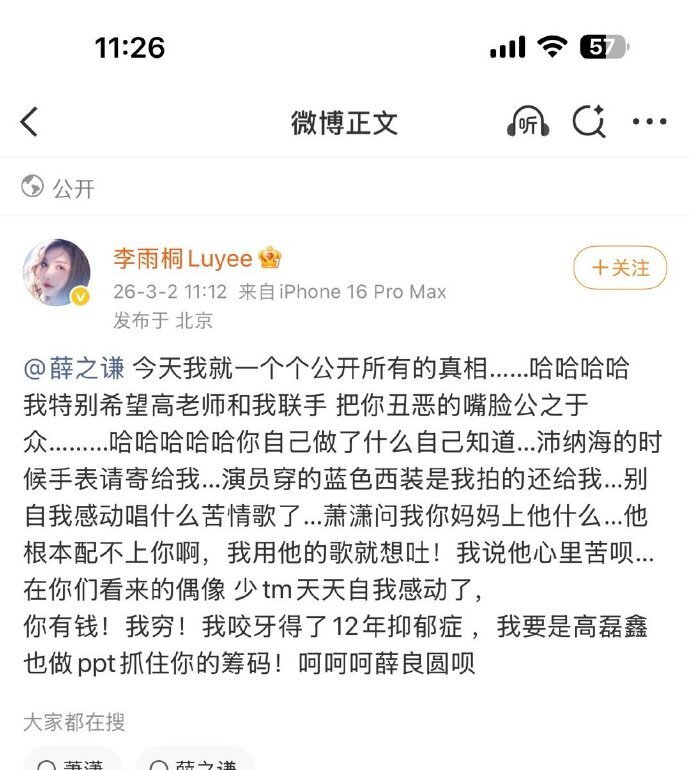Follow 李雨桐Luyee with 关注 button
The width and height of the screenshot is (690, 770).
(x=620, y=268)
